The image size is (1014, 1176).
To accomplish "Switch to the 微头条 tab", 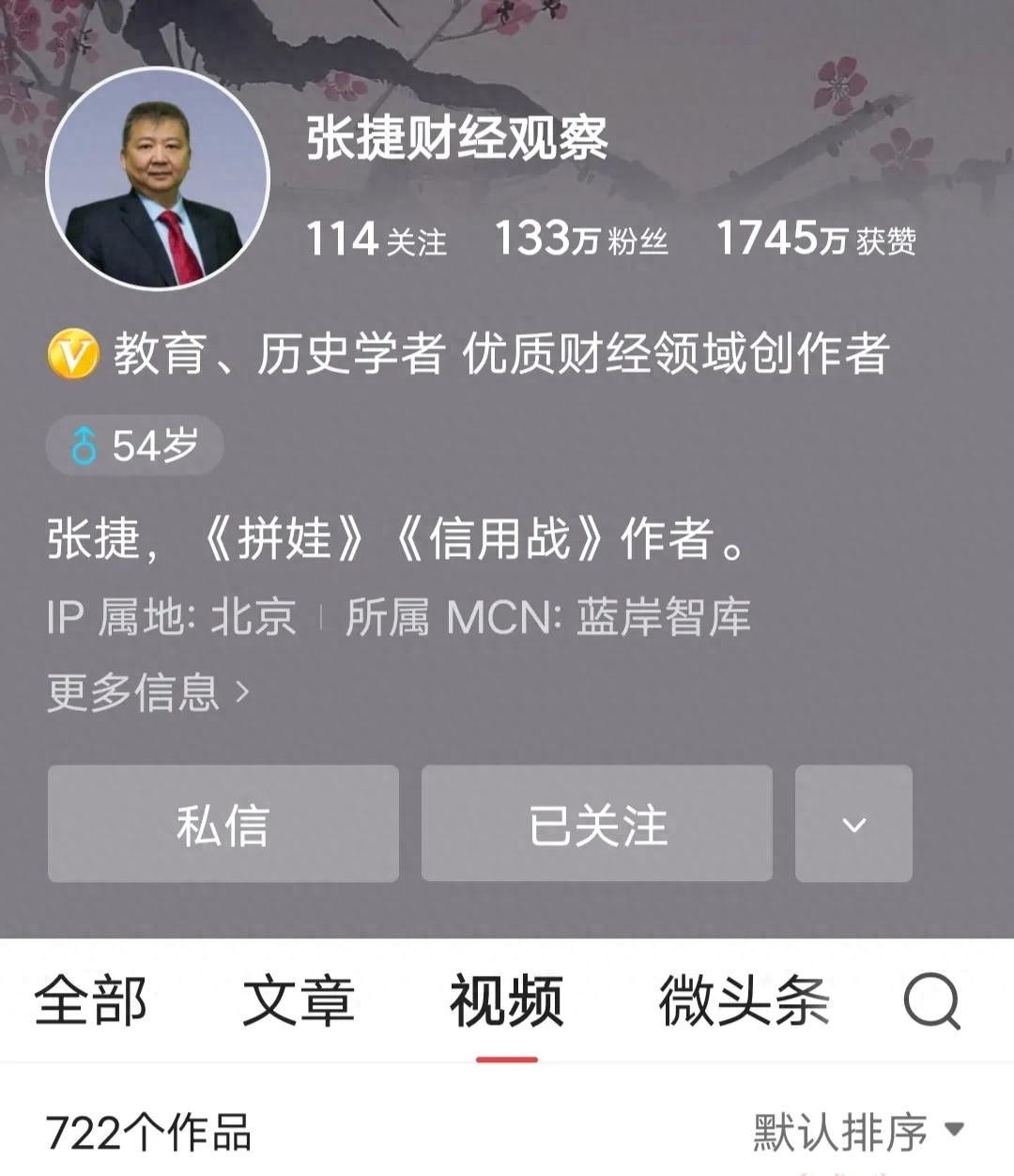I will pyautogui.click(x=744, y=1001).
